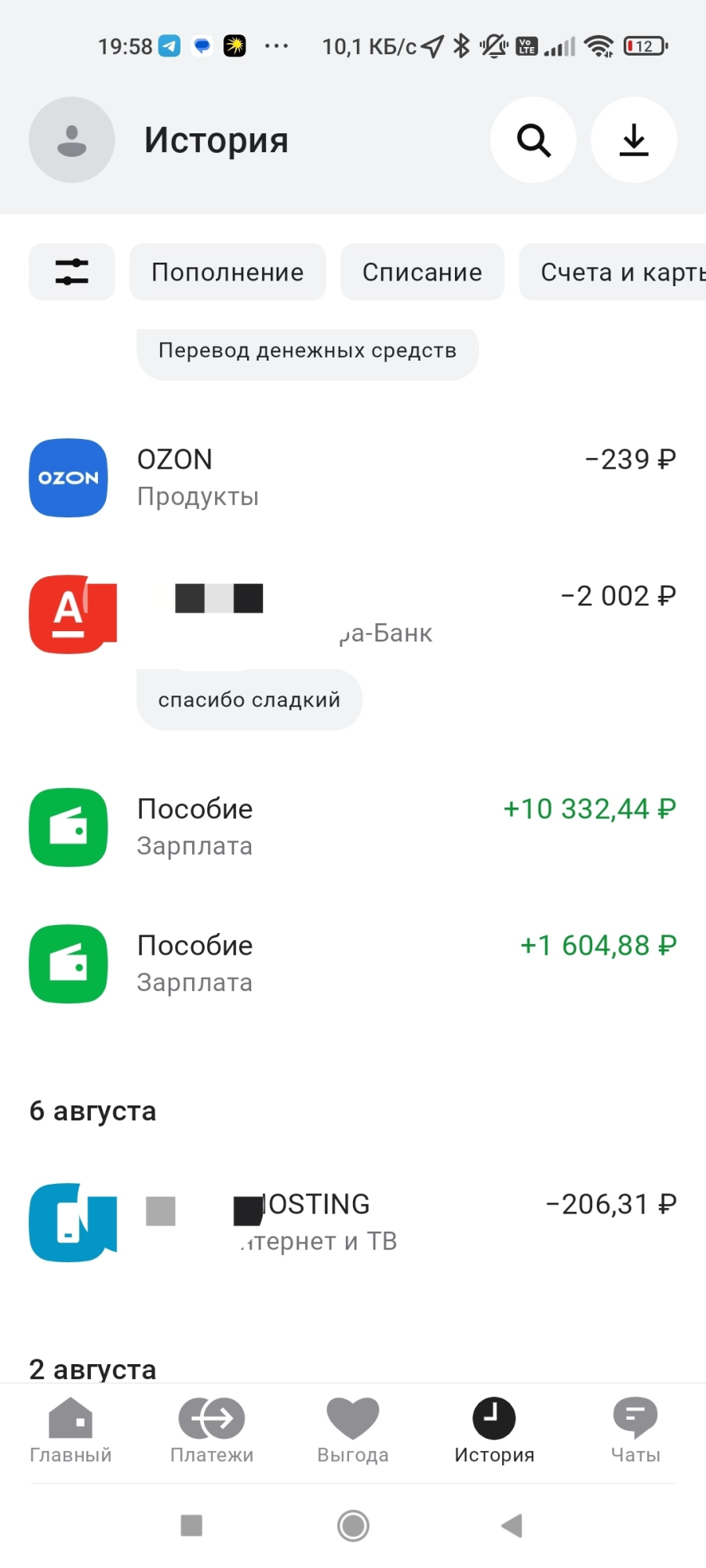Open the −206,31 ₽ hosting payment
The height and width of the screenshot is (1568, 706).
click(x=353, y=1222)
